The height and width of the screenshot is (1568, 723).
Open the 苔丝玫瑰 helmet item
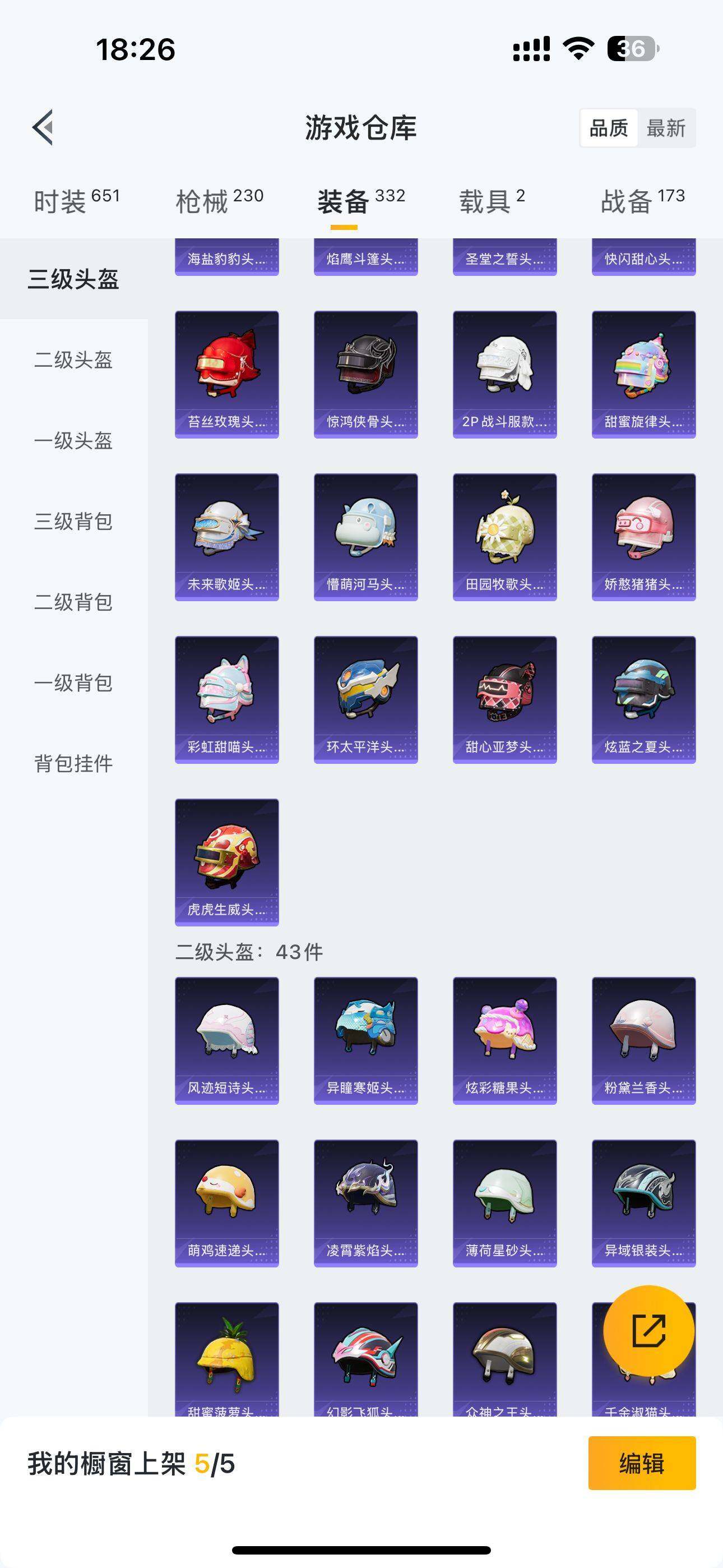click(x=226, y=373)
